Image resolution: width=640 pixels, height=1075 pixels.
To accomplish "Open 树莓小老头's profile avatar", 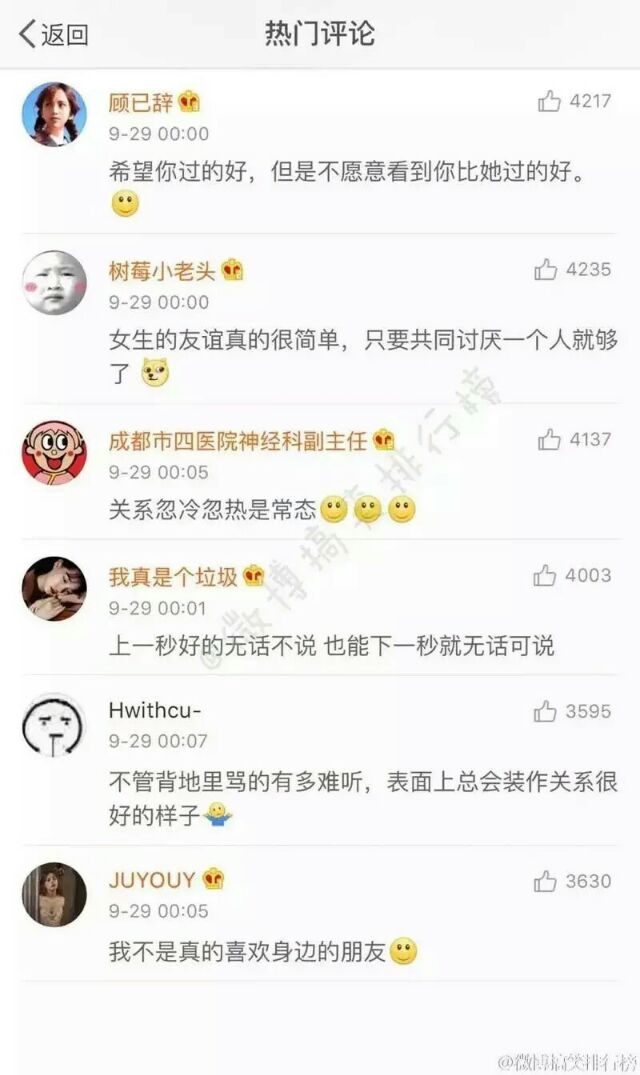I will pos(55,282).
